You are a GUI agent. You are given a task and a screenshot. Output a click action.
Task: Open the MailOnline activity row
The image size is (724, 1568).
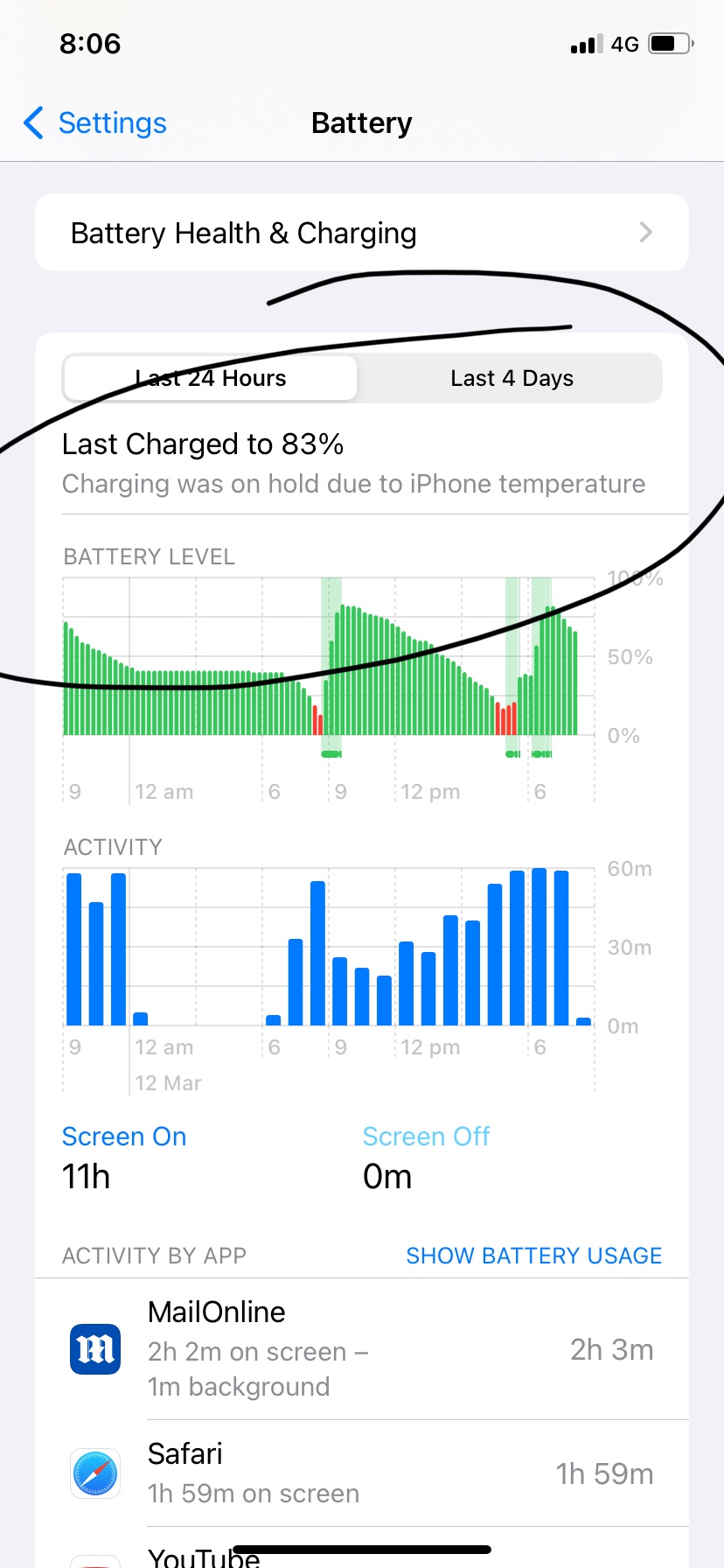click(362, 1348)
